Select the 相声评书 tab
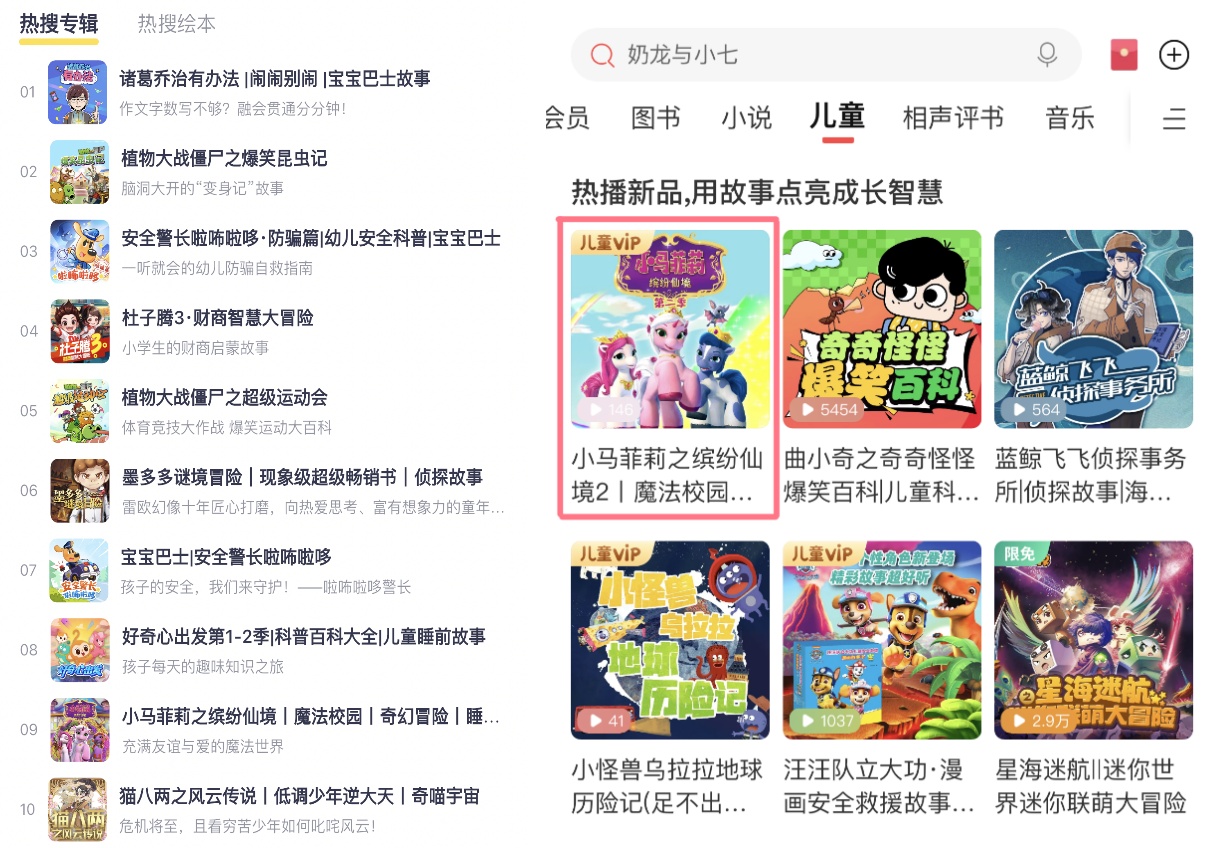Viewport: 1218px width, 848px height. 952,118
